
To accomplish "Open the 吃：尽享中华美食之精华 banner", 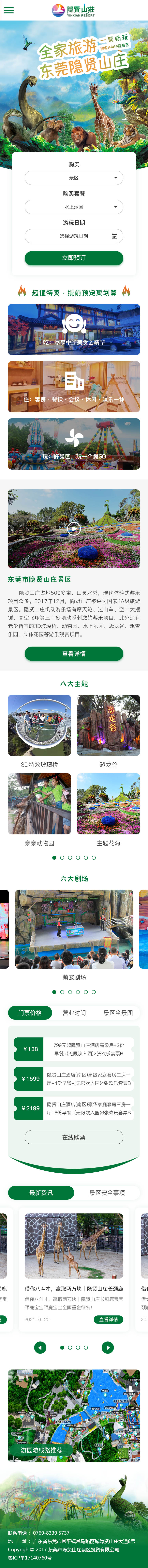I will point(74,329).
